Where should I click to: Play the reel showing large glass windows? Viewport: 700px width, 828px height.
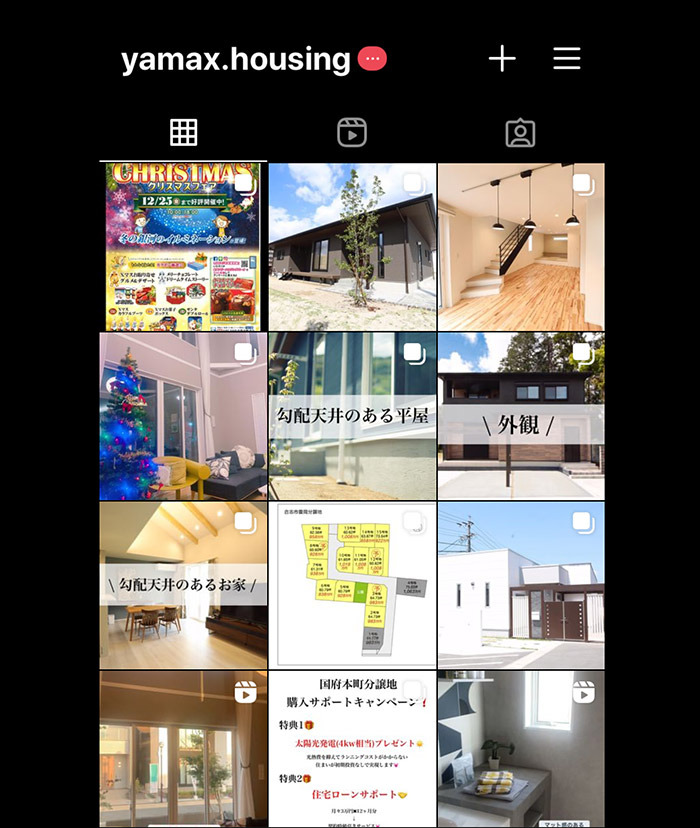point(184,749)
